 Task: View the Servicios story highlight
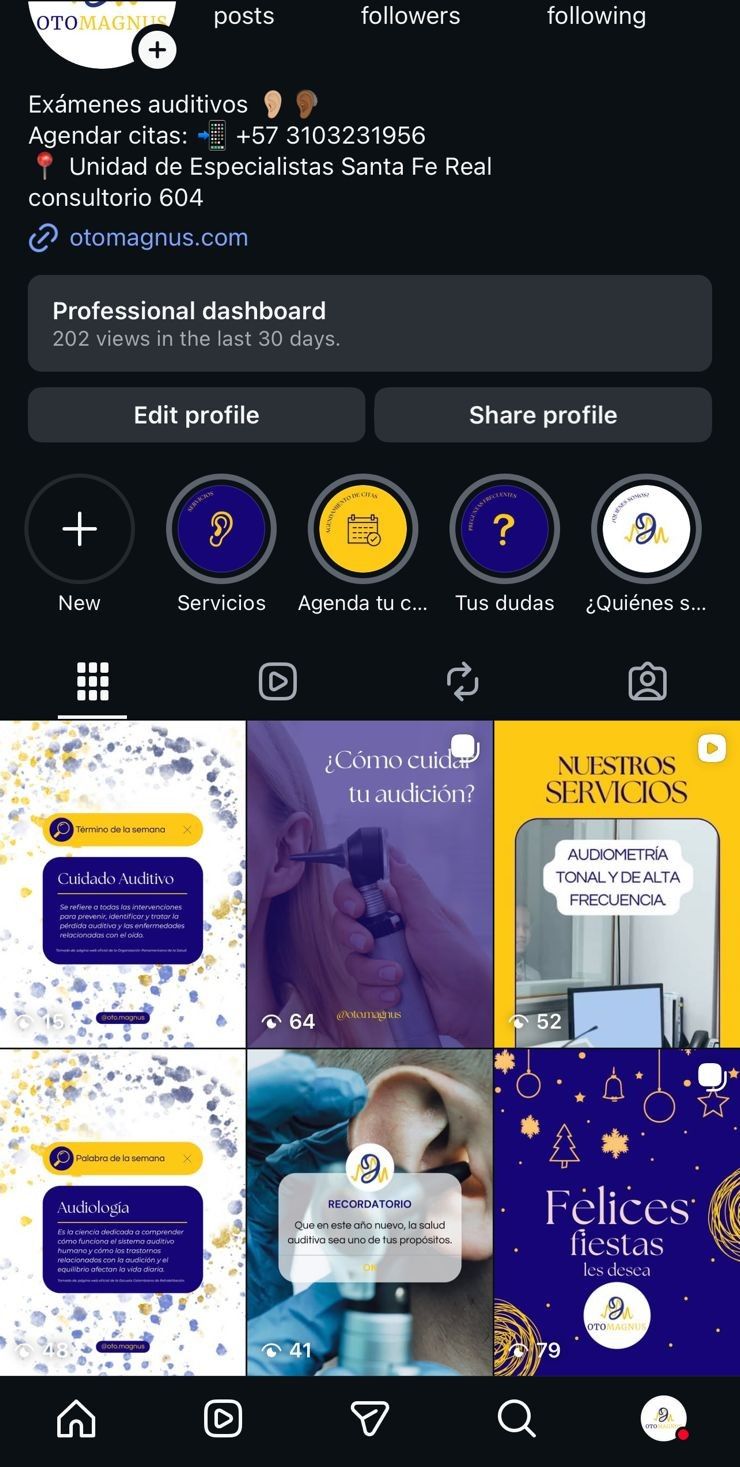[x=221, y=529]
